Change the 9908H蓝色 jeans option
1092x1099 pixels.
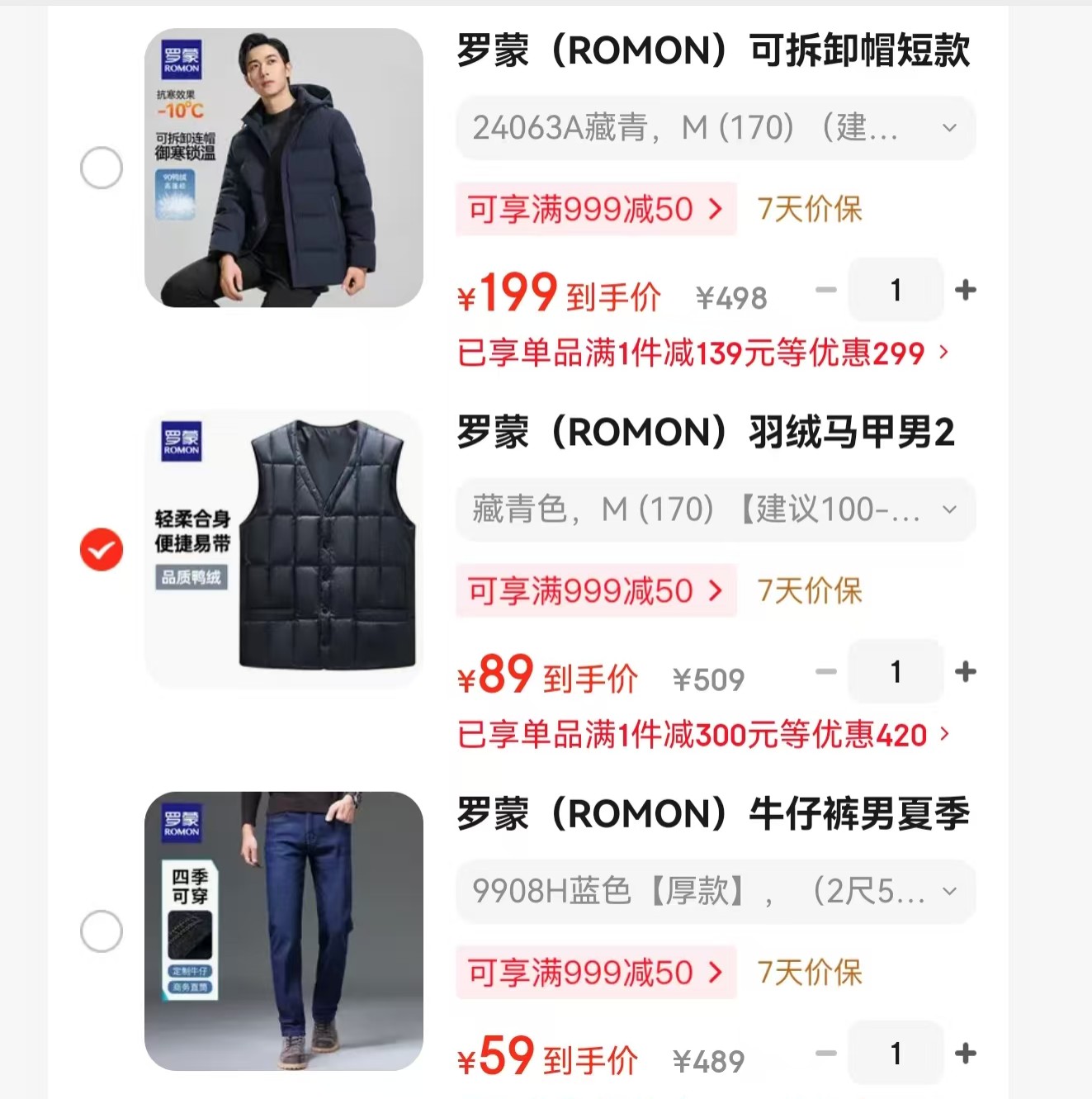point(715,891)
